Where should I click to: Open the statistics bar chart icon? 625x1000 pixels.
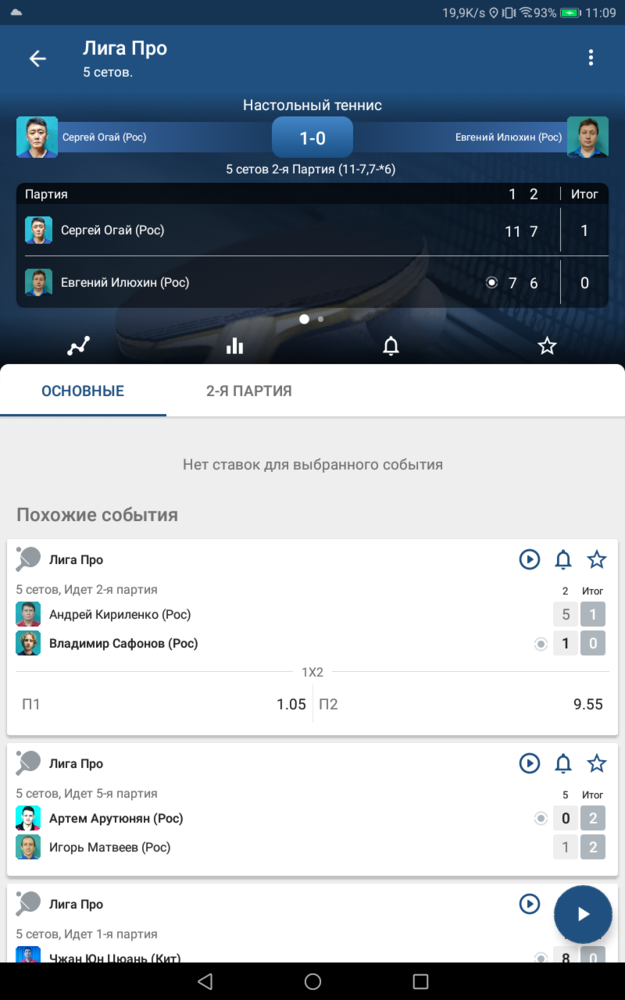235,346
